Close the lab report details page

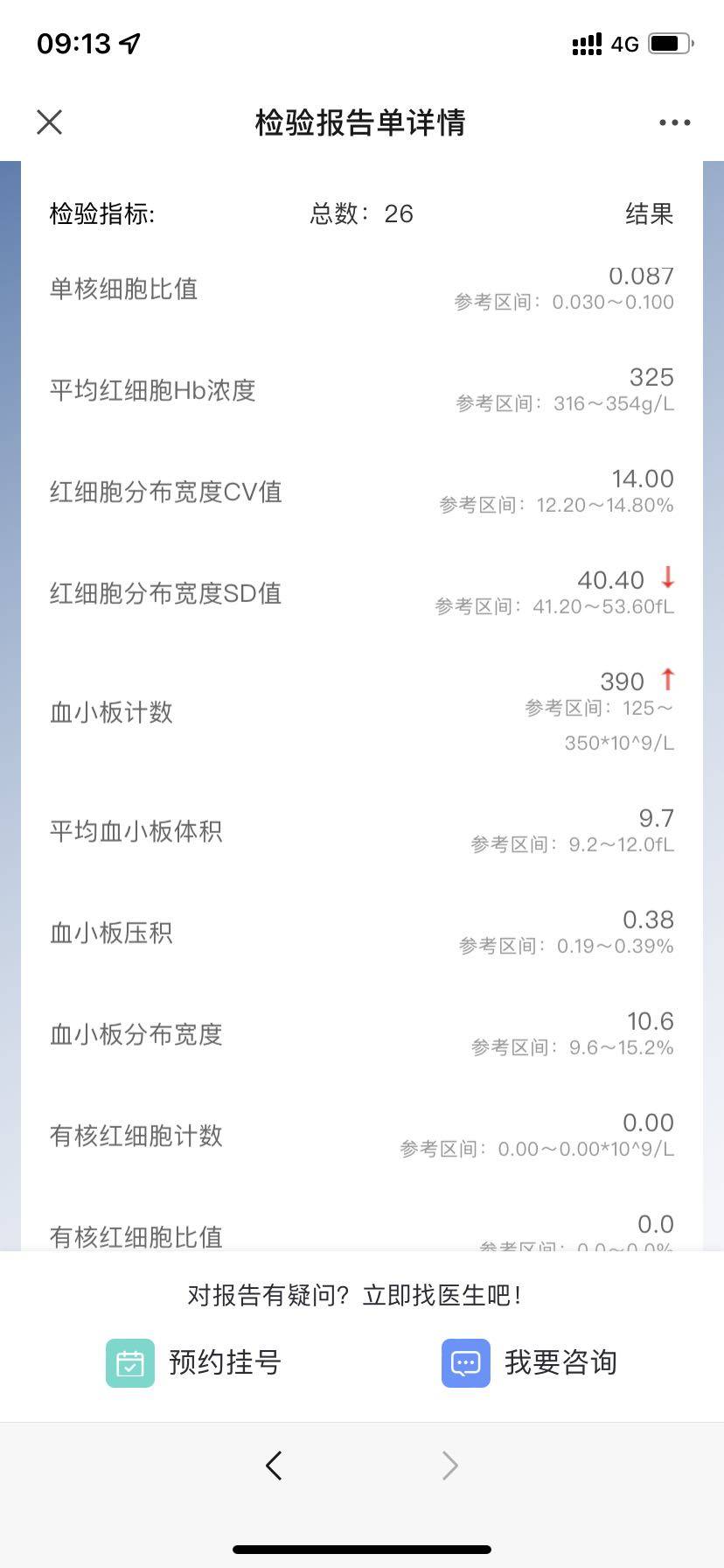click(x=50, y=122)
